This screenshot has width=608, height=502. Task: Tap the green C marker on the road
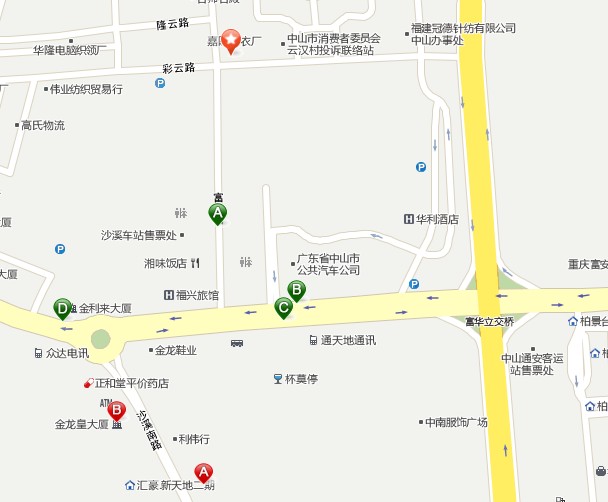point(283,308)
